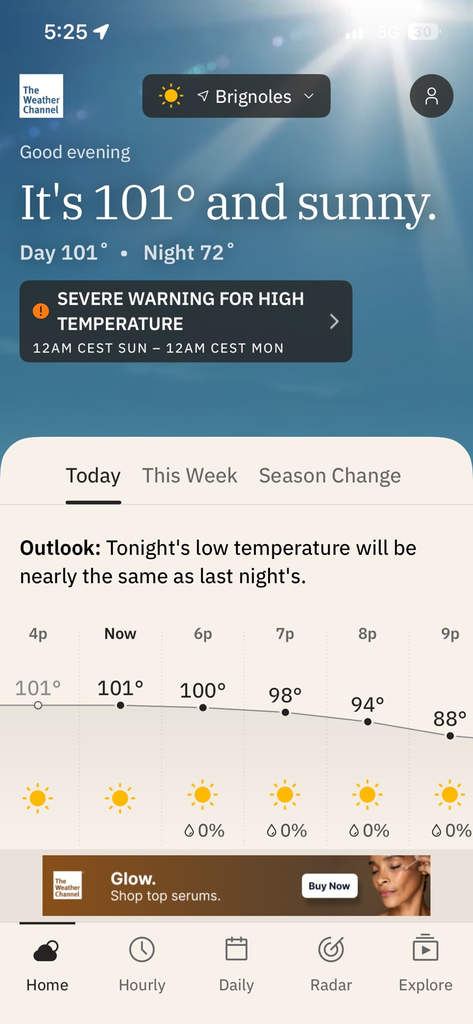The image size is (473, 1024).
Task: Open the user profile icon
Action: click(x=431, y=96)
